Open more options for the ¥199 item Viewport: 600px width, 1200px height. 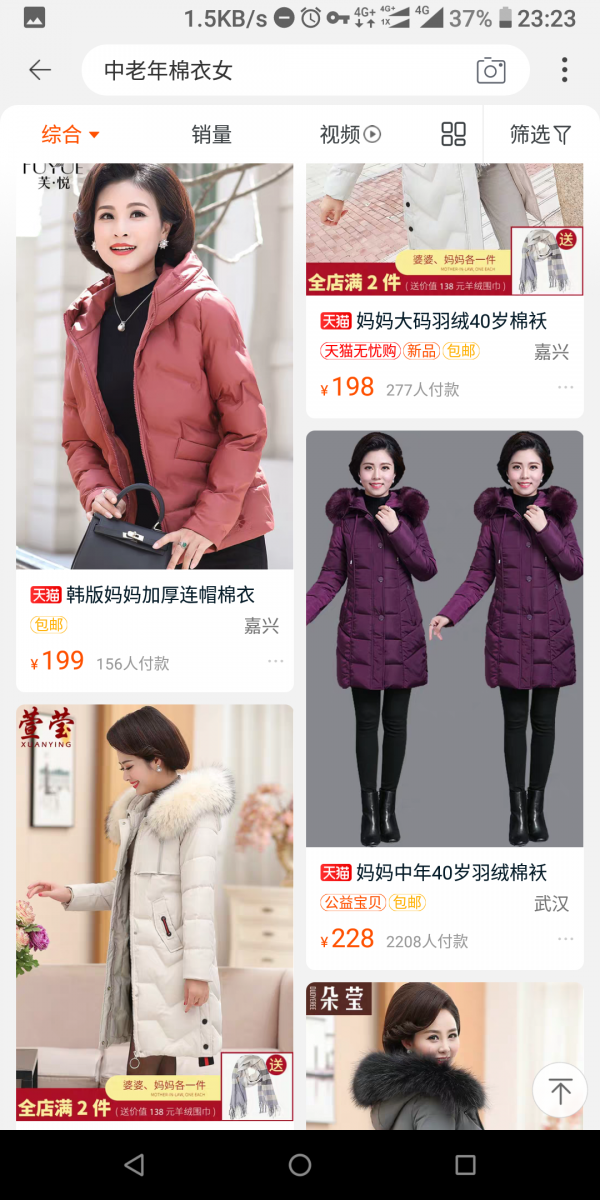coord(276,662)
